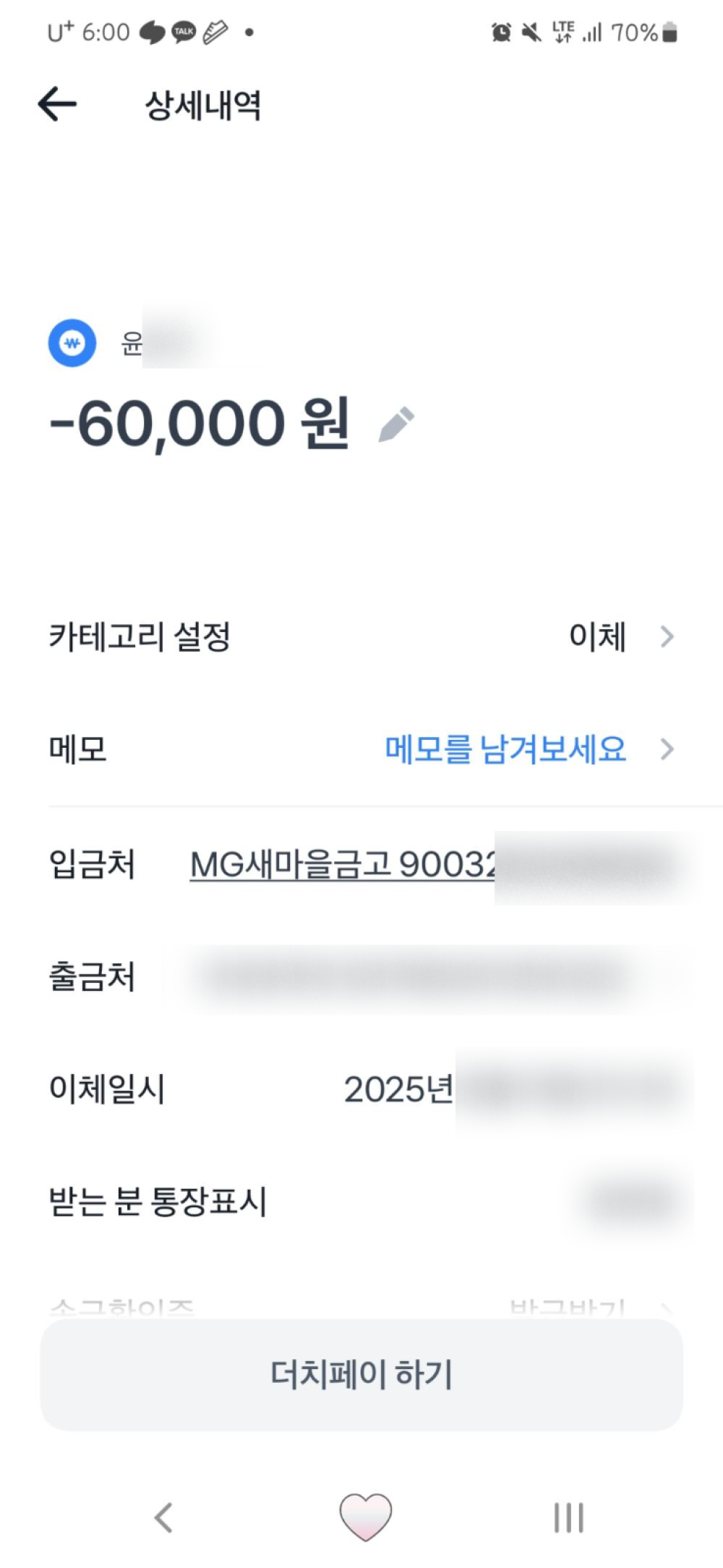Tap the heart-shaped home button
This screenshot has width=723, height=1568.
[x=365, y=1516]
